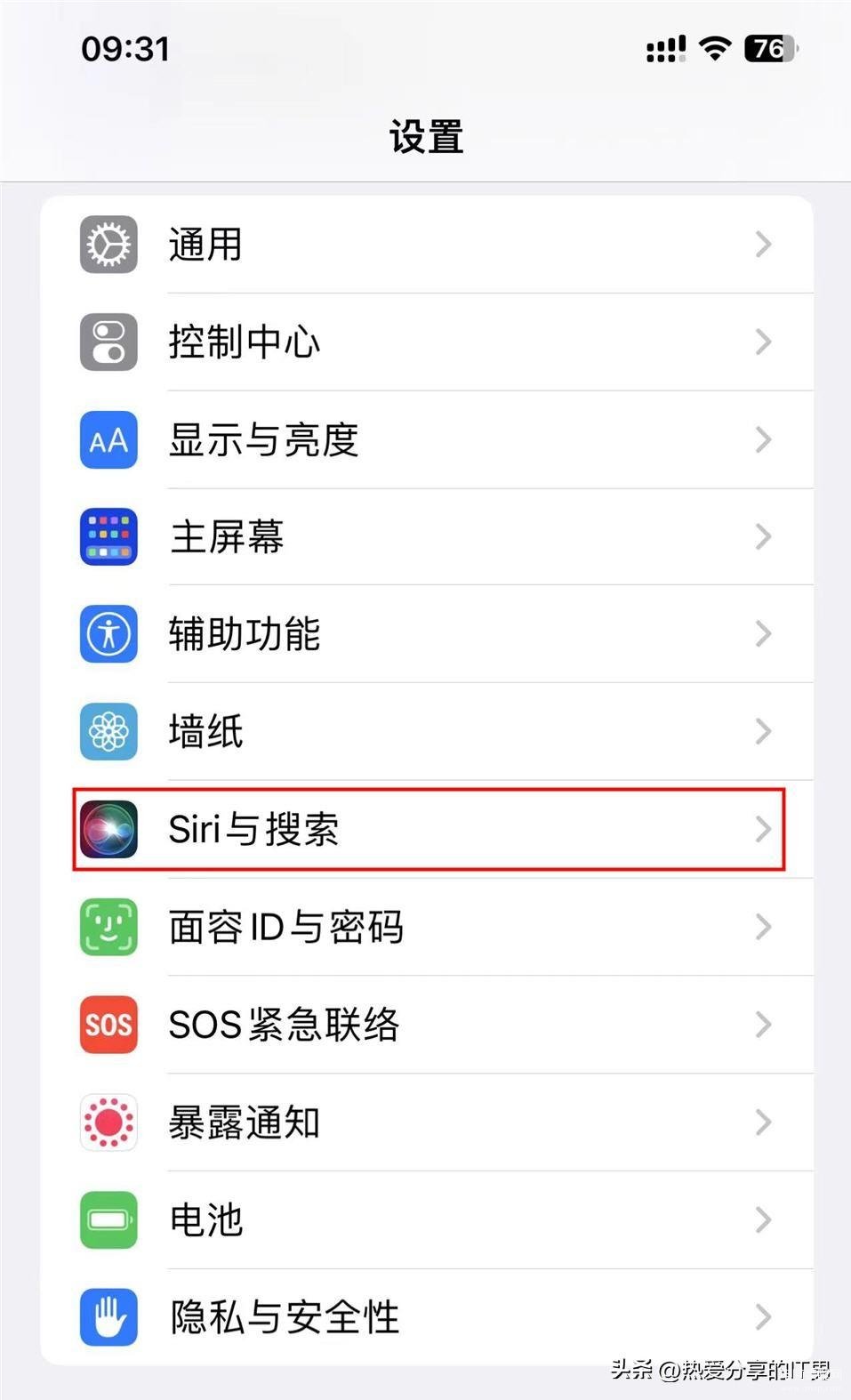Select the 墙纸 row
Screen dimensions: 851x1400
(x=427, y=732)
